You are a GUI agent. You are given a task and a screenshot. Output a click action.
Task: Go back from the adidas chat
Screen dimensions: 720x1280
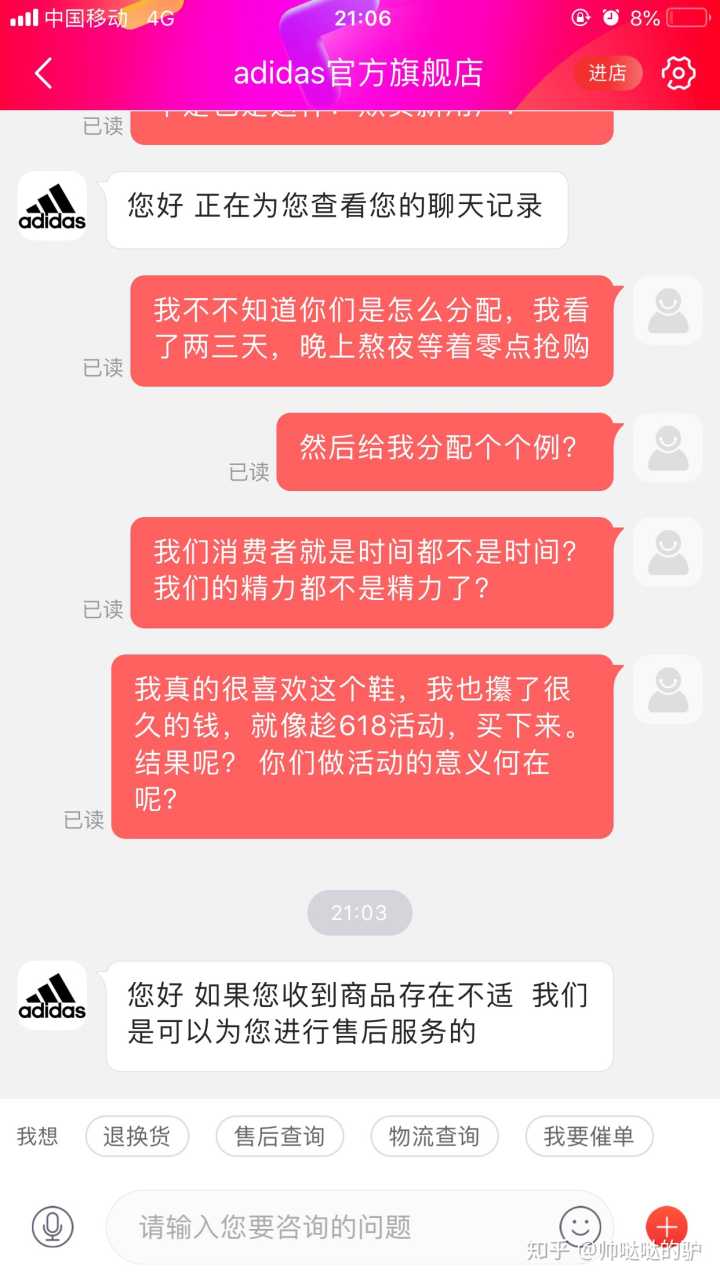pos(43,73)
